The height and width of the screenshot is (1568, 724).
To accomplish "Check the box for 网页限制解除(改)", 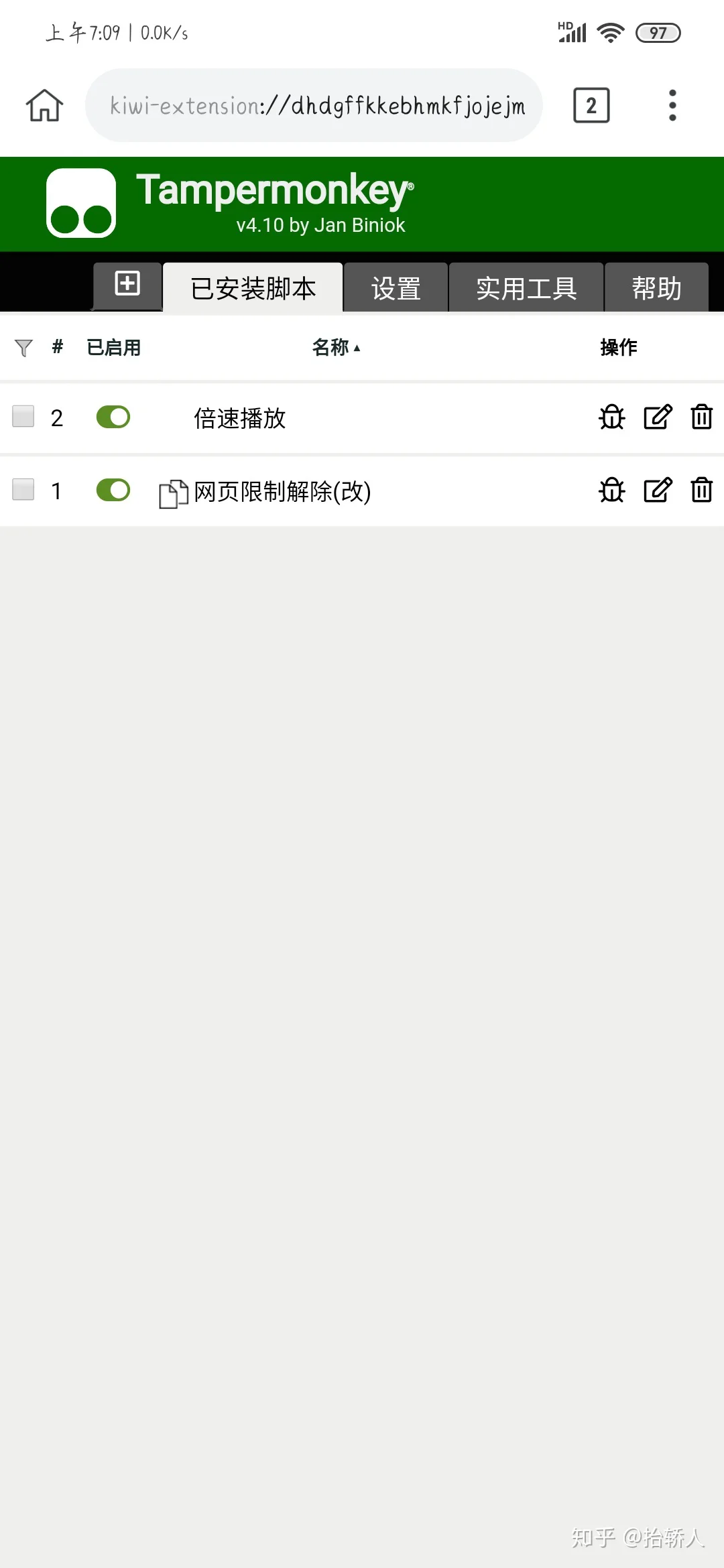I will (x=23, y=489).
